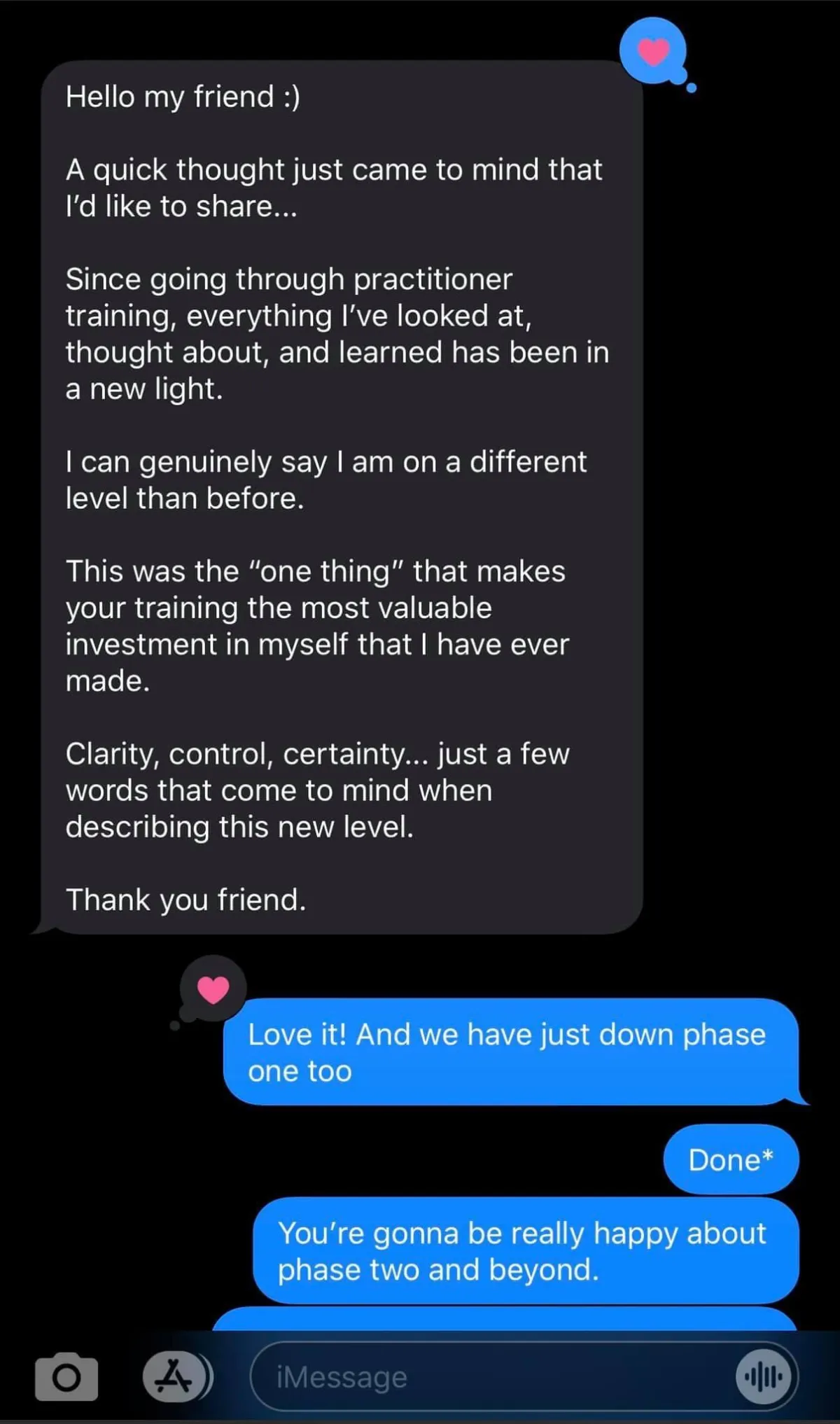This screenshot has height=1424, width=840.
Task: Record an audio message
Action: point(764,1377)
